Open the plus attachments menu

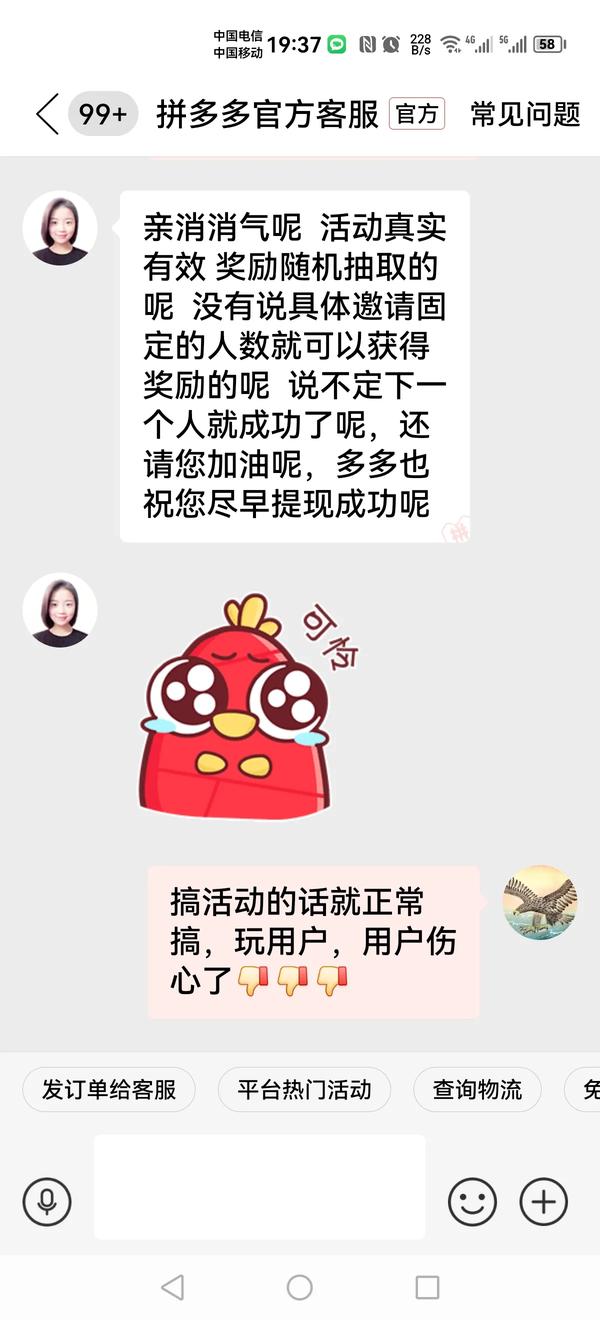[x=544, y=1201]
